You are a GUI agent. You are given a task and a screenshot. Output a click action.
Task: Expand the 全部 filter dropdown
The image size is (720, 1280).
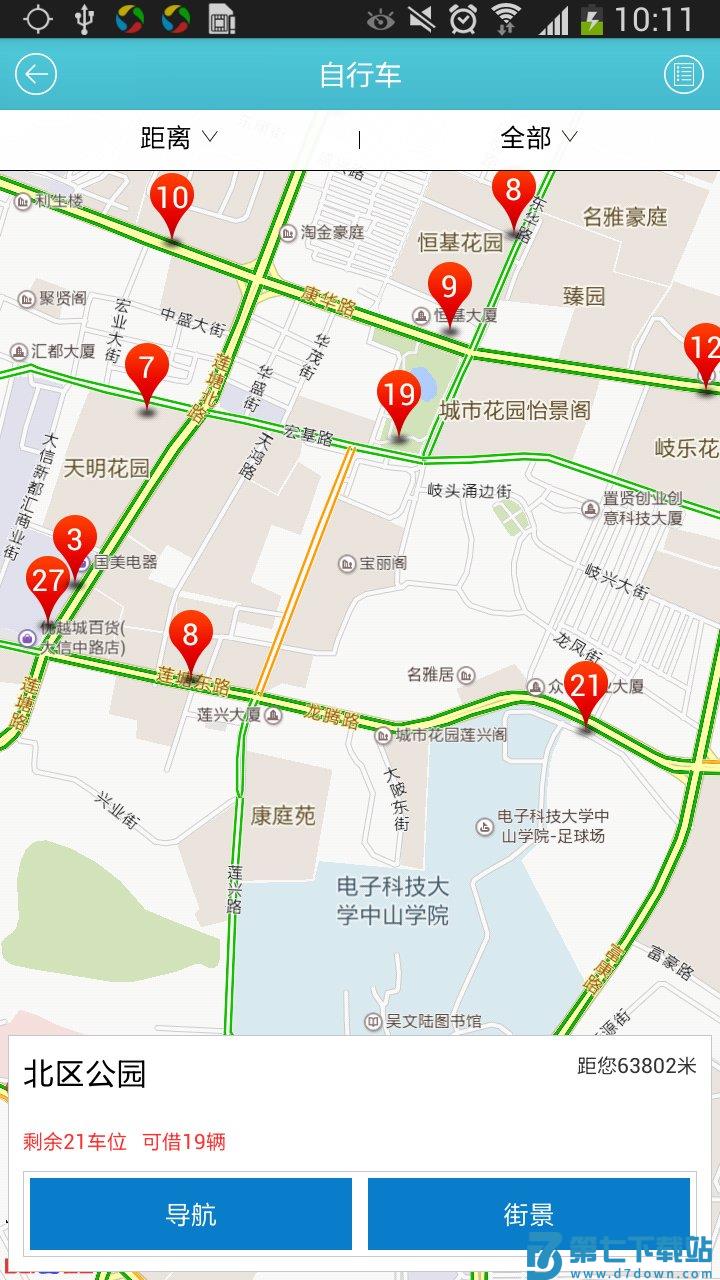pos(538,138)
